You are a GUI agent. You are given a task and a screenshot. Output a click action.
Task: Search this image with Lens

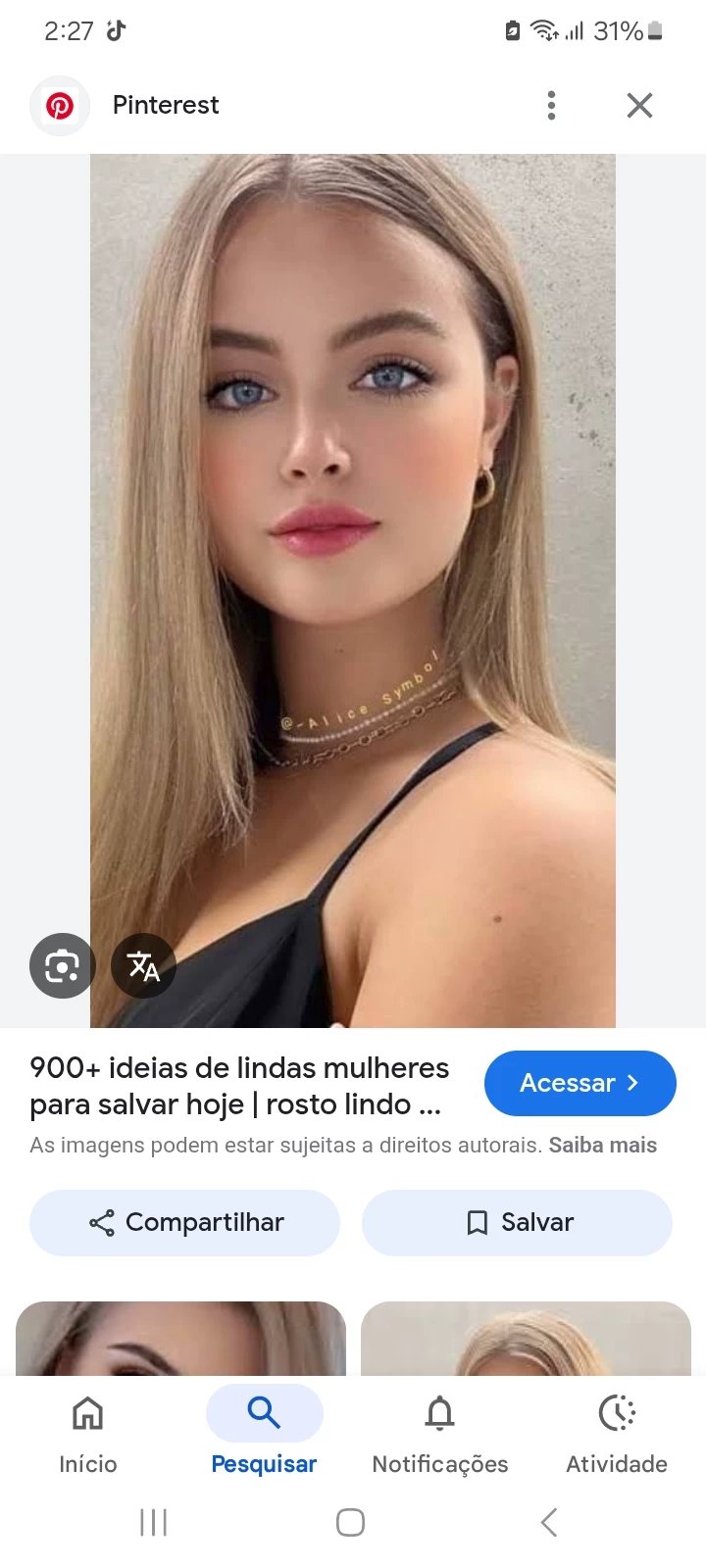click(62, 966)
